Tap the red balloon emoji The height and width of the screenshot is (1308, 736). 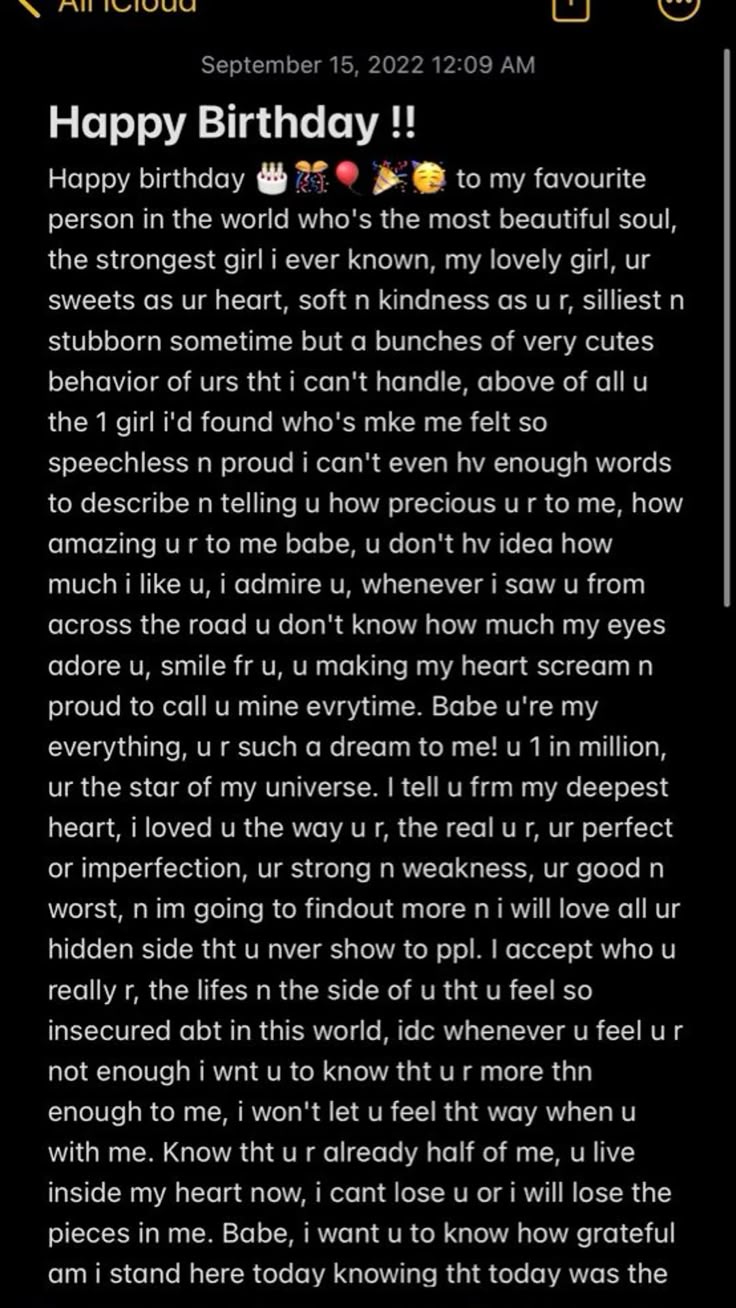346,178
